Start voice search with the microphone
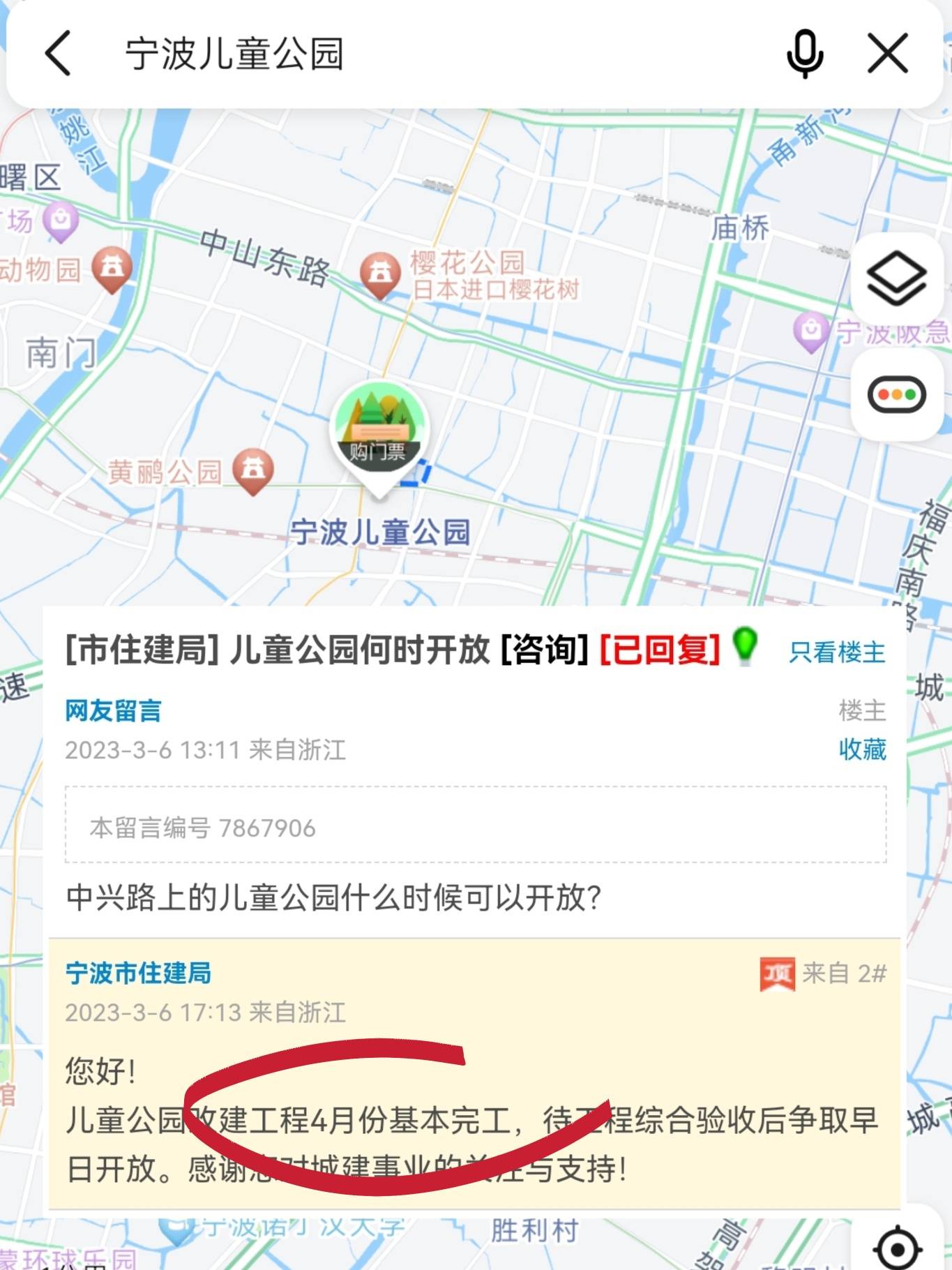952x1270 pixels. (x=805, y=54)
